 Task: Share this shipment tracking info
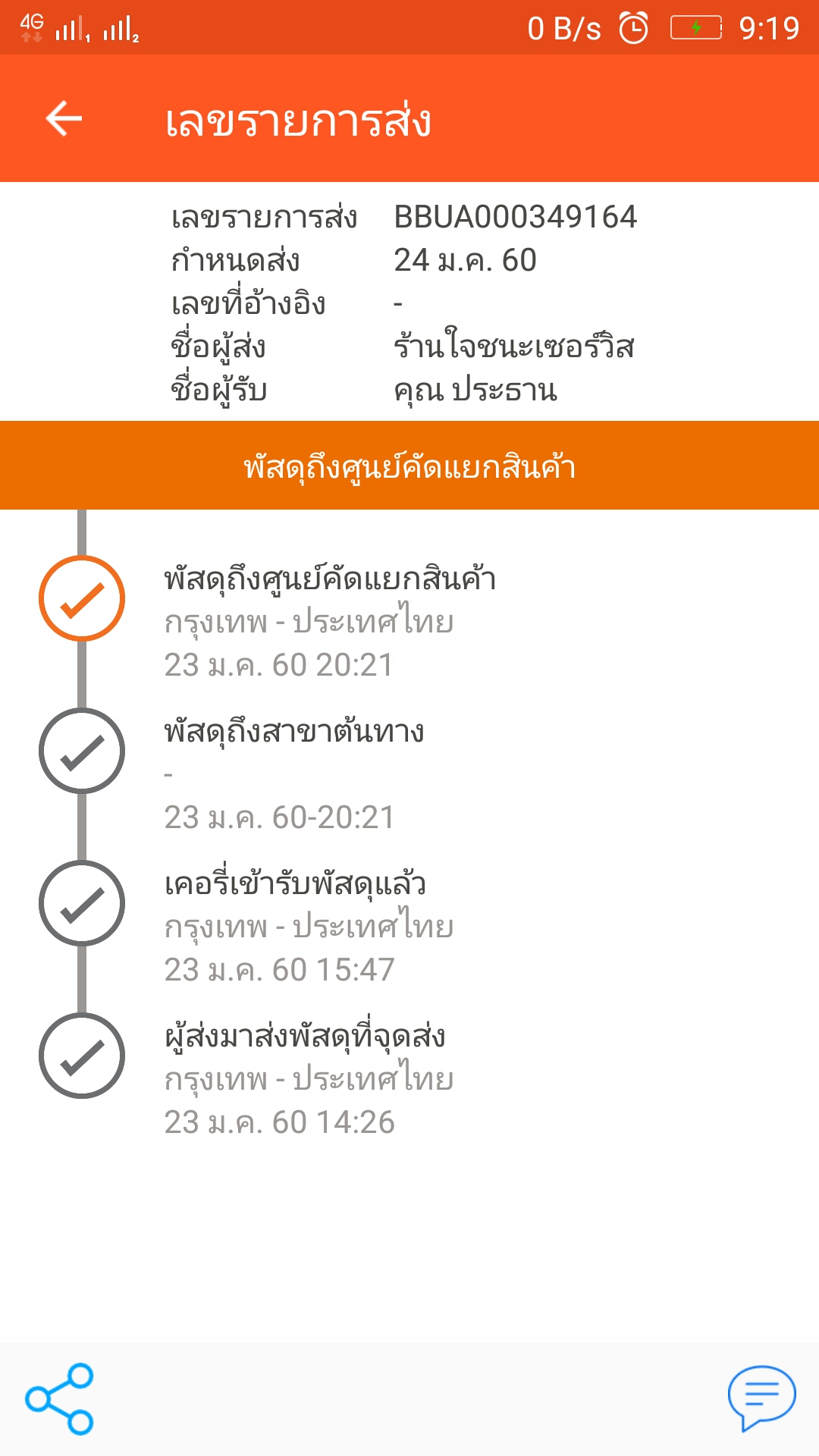[59, 1399]
